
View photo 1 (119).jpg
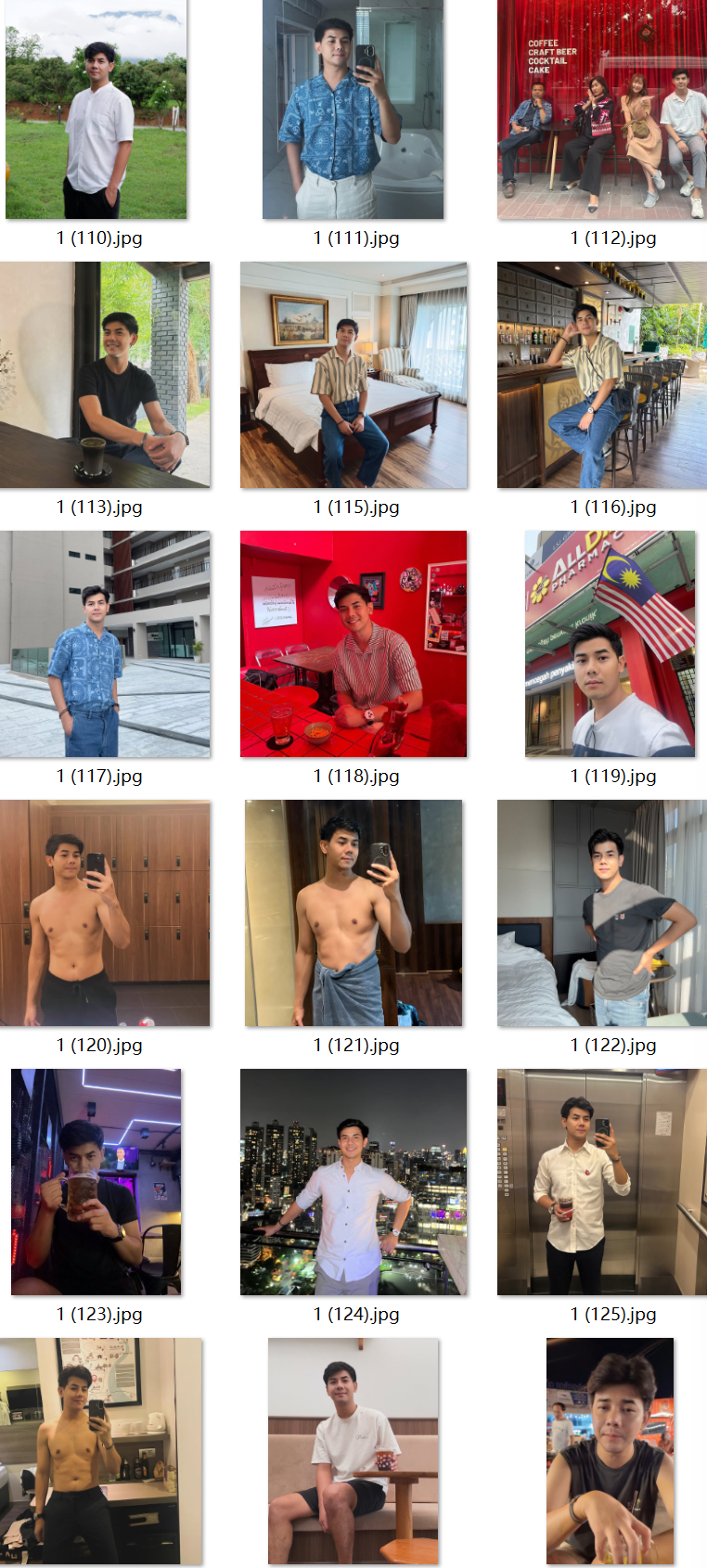[610, 644]
